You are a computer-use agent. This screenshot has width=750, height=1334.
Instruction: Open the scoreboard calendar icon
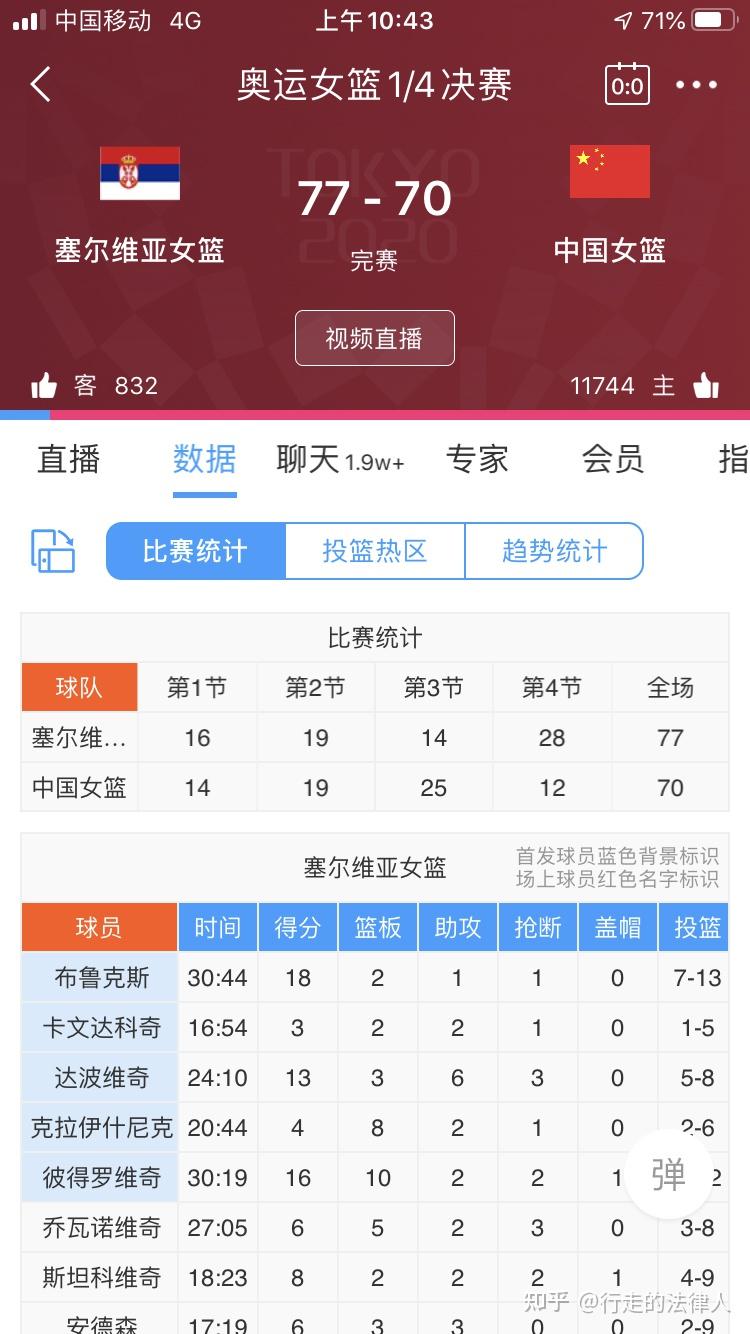(x=627, y=85)
